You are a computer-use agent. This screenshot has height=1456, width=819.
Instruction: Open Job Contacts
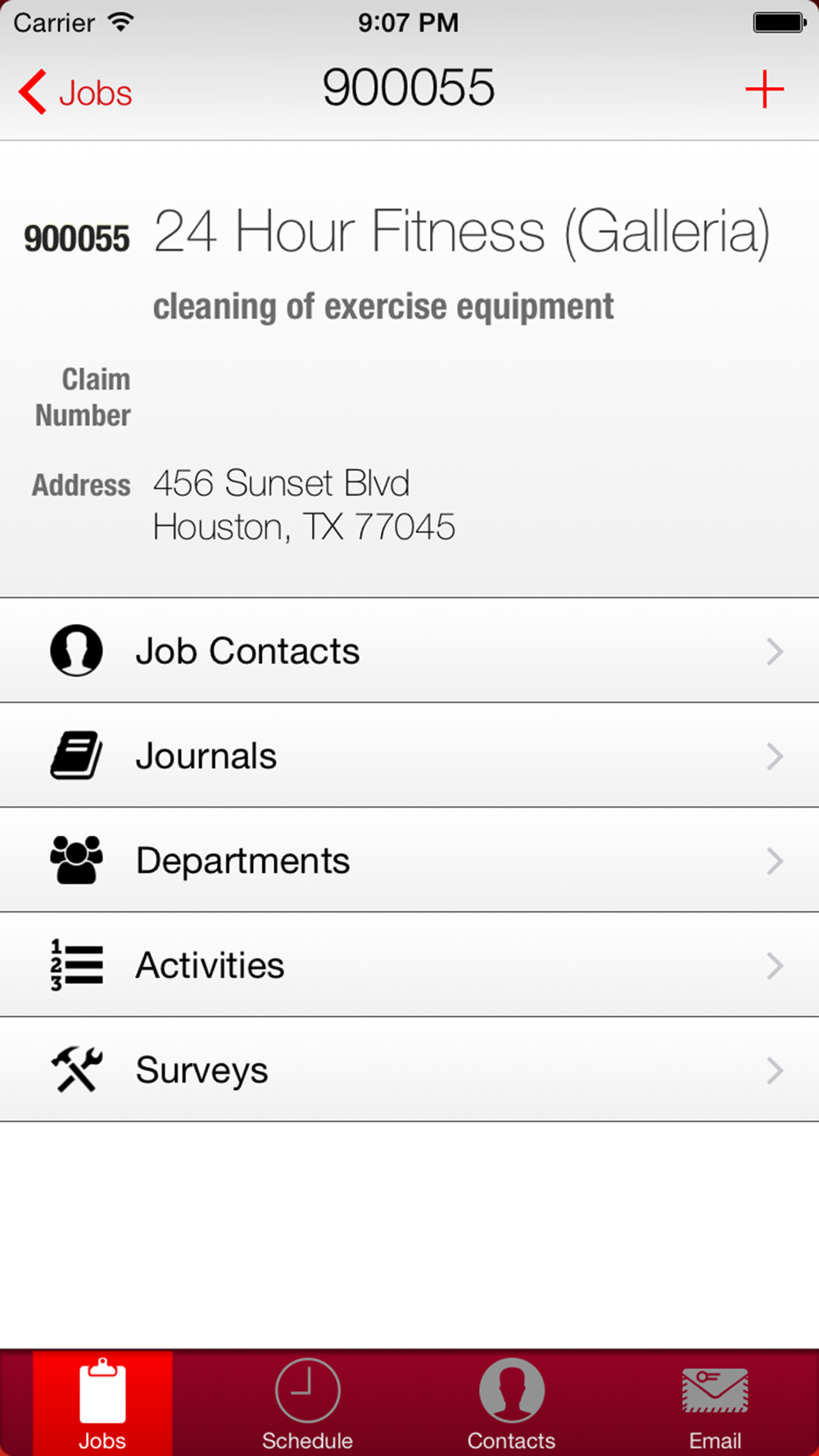(409, 651)
